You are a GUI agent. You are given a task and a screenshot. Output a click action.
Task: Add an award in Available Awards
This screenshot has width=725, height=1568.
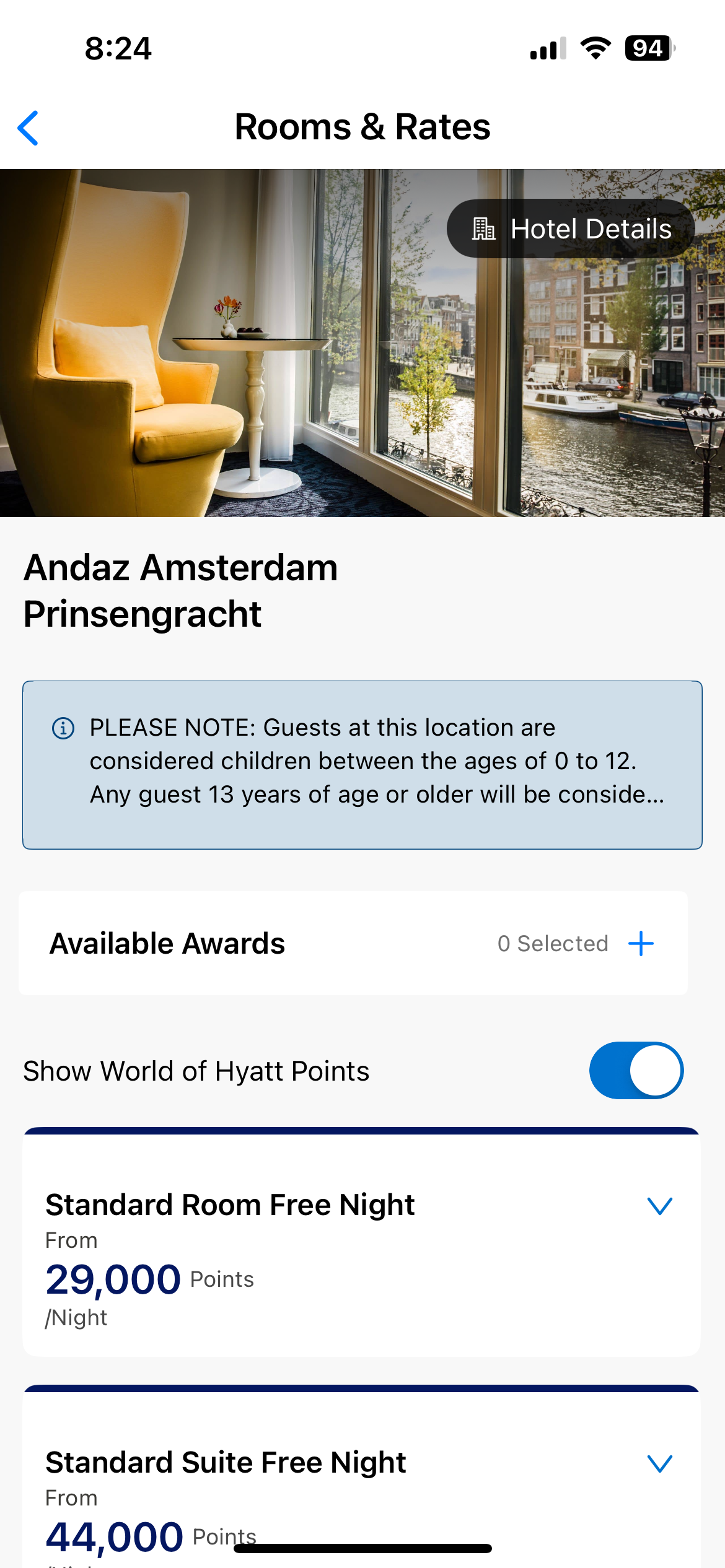[641, 944]
